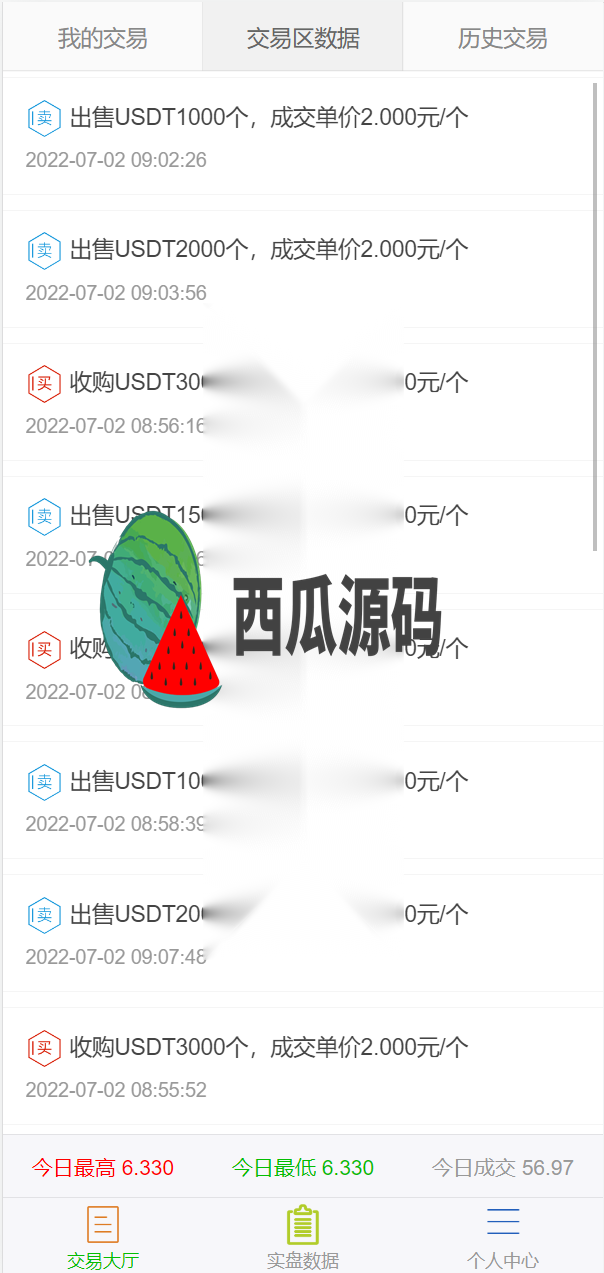Open the 历史交易 tab
604x1273 pixels.
click(502, 37)
